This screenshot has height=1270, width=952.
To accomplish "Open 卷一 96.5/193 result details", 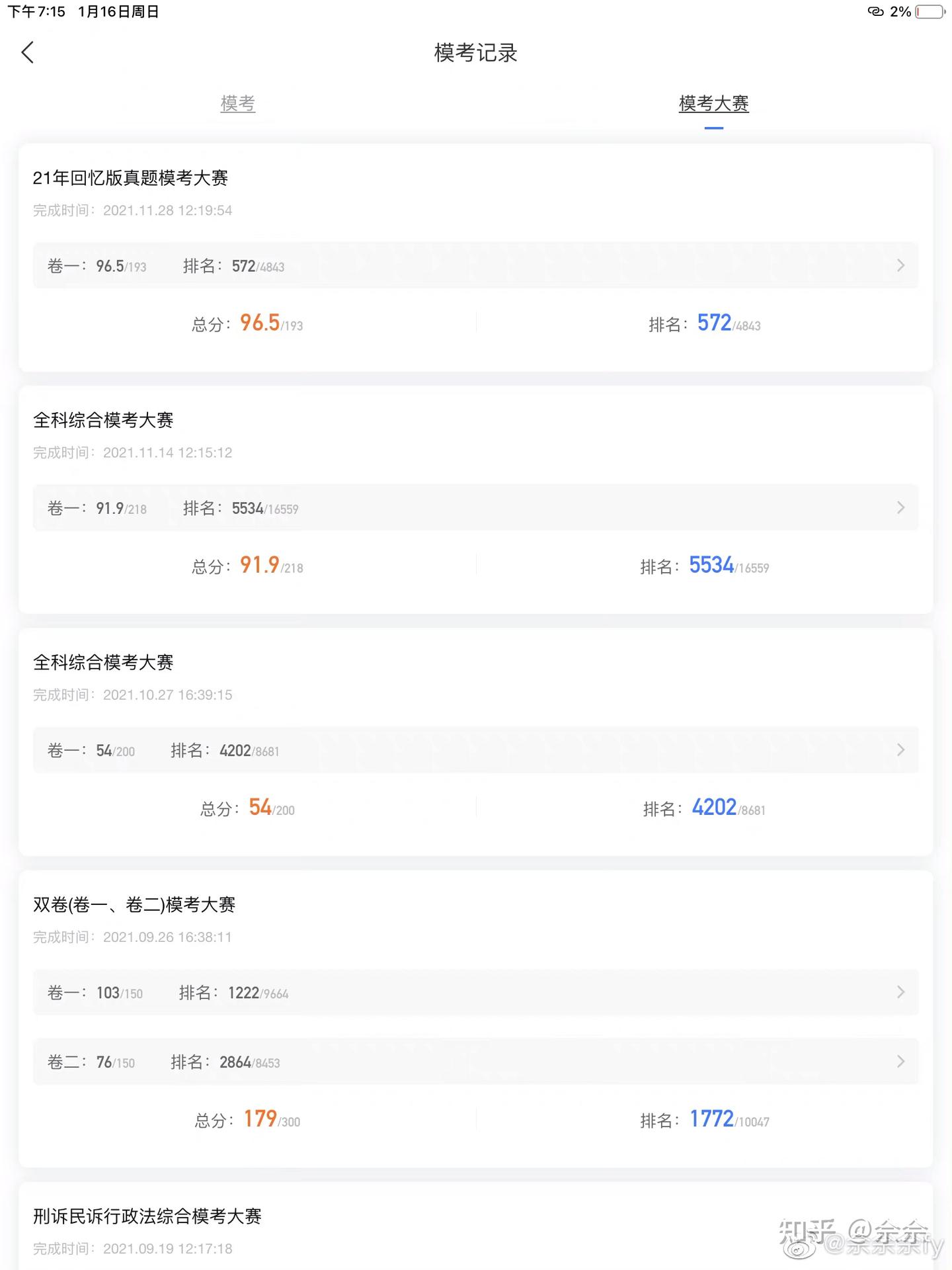I will pyautogui.click(x=475, y=265).
